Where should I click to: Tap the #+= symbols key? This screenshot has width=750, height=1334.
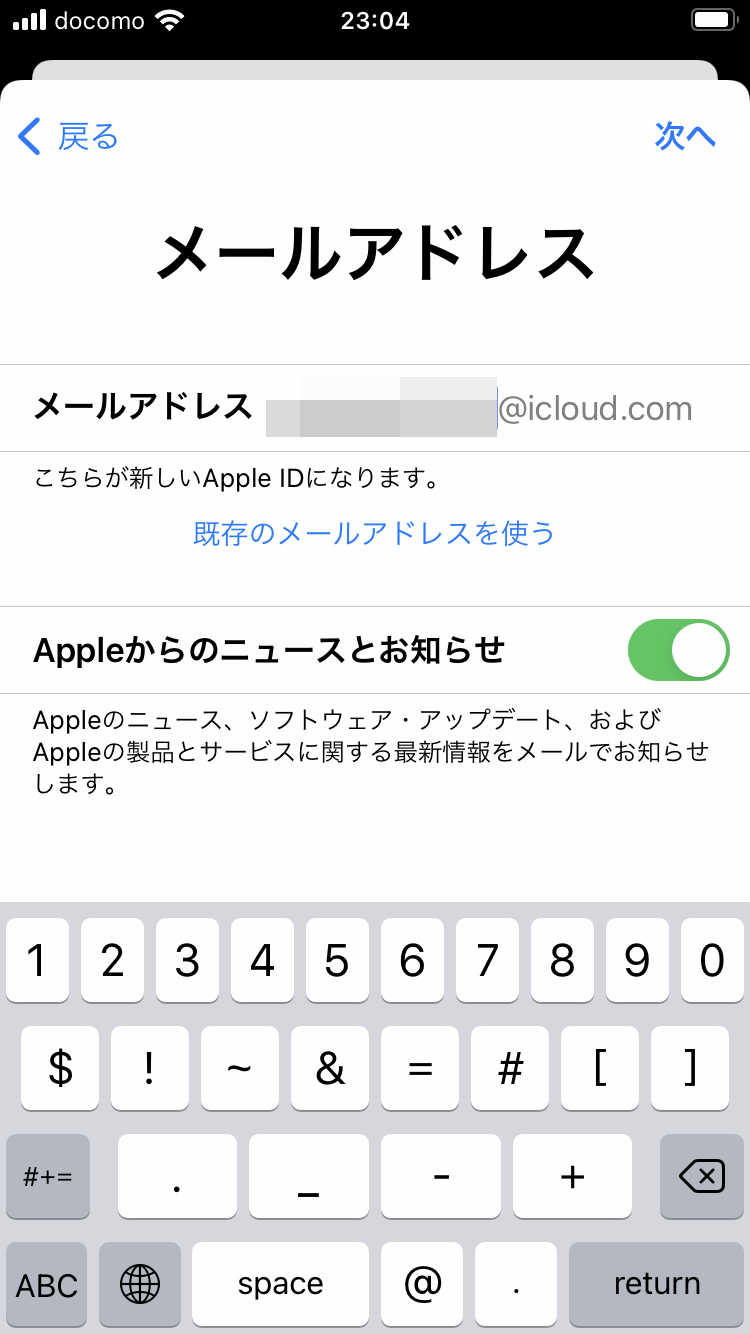[x=47, y=1176]
